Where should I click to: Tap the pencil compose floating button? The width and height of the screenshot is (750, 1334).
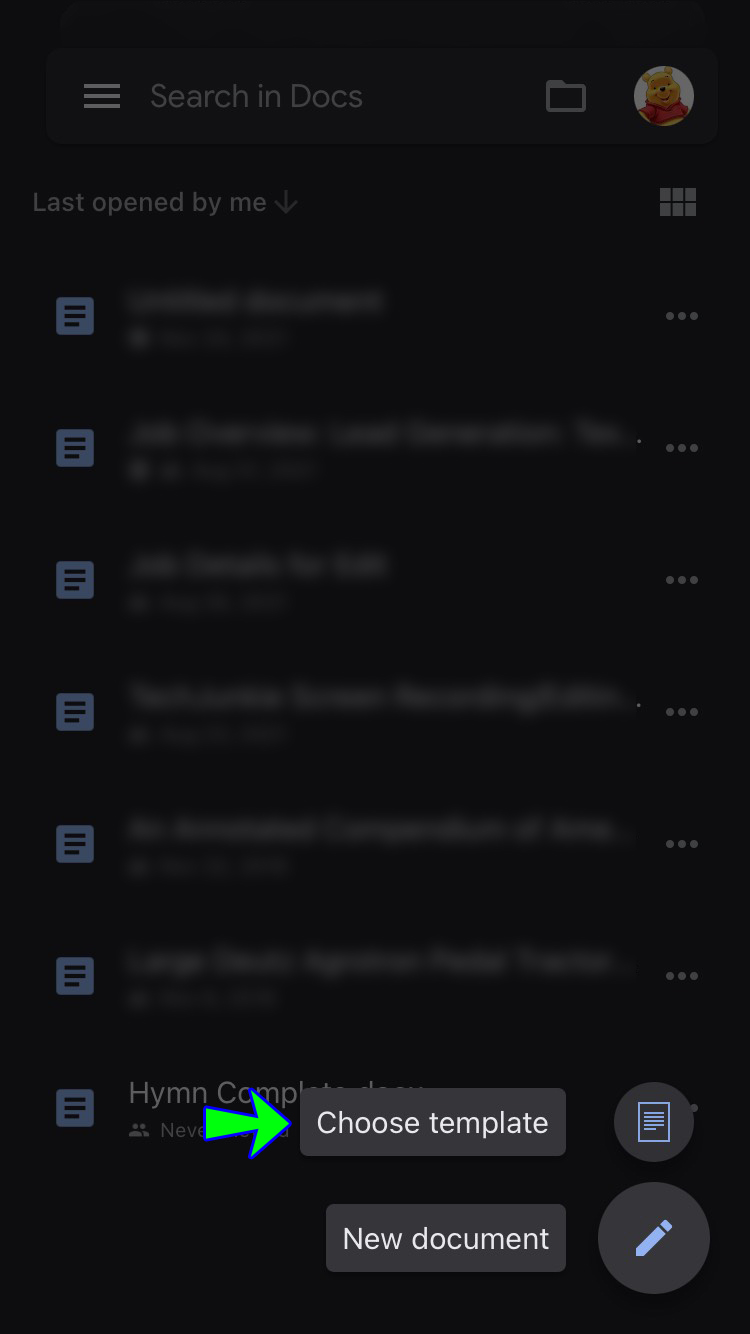[653, 1238]
